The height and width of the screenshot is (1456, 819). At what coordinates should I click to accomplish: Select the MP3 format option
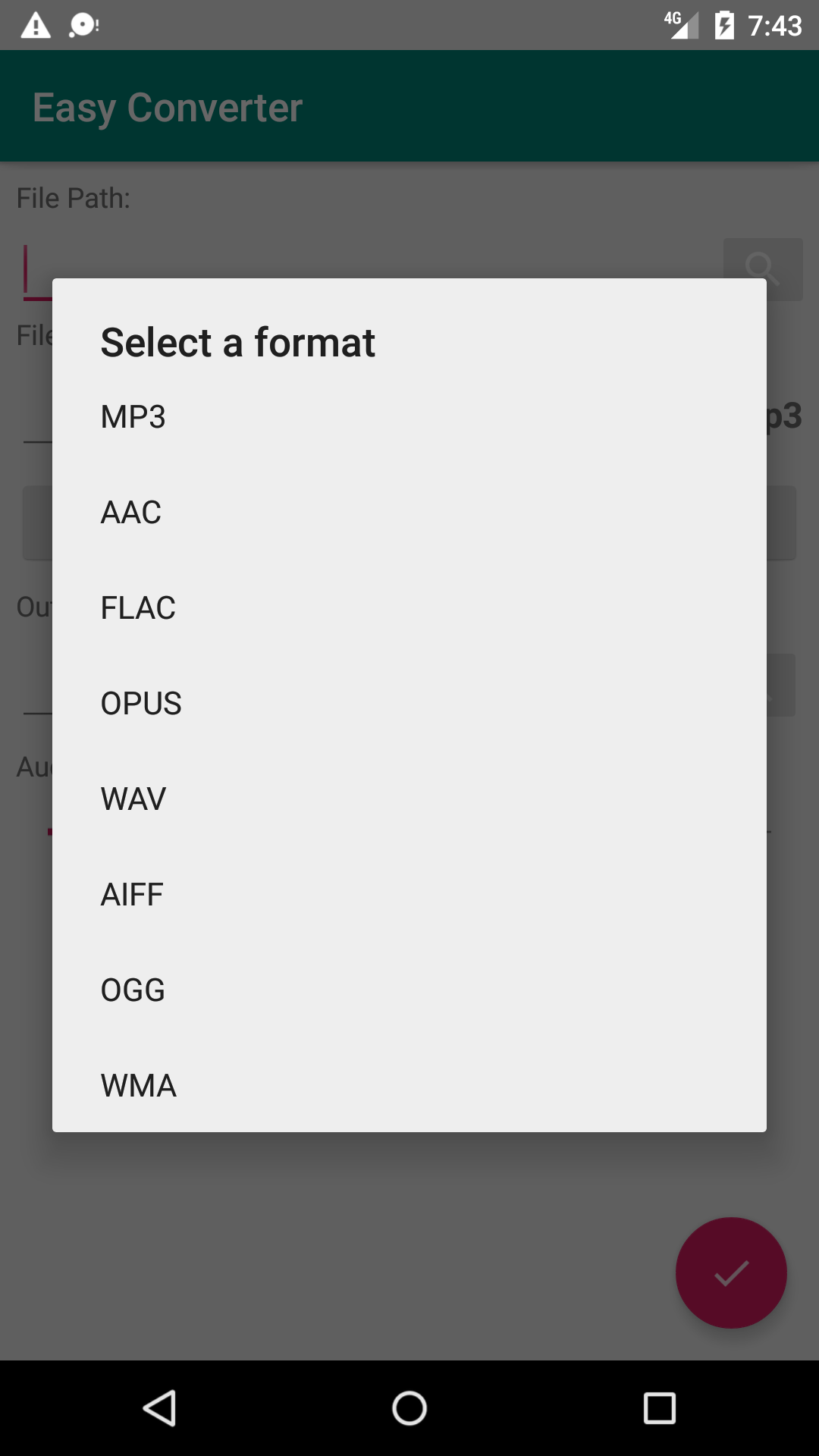click(x=133, y=416)
